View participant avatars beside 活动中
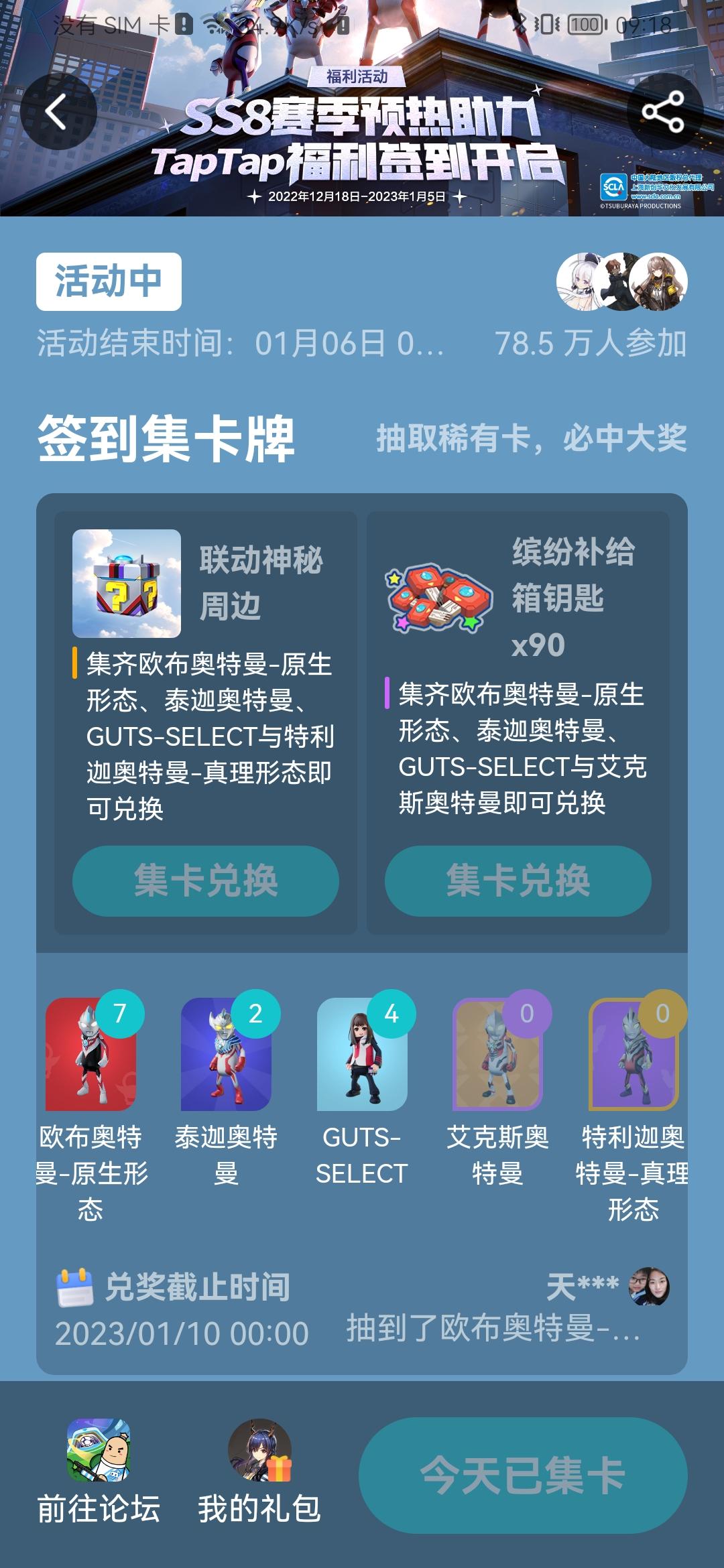The height and width of the screenshot is (1568, 724). click(622, 281)
